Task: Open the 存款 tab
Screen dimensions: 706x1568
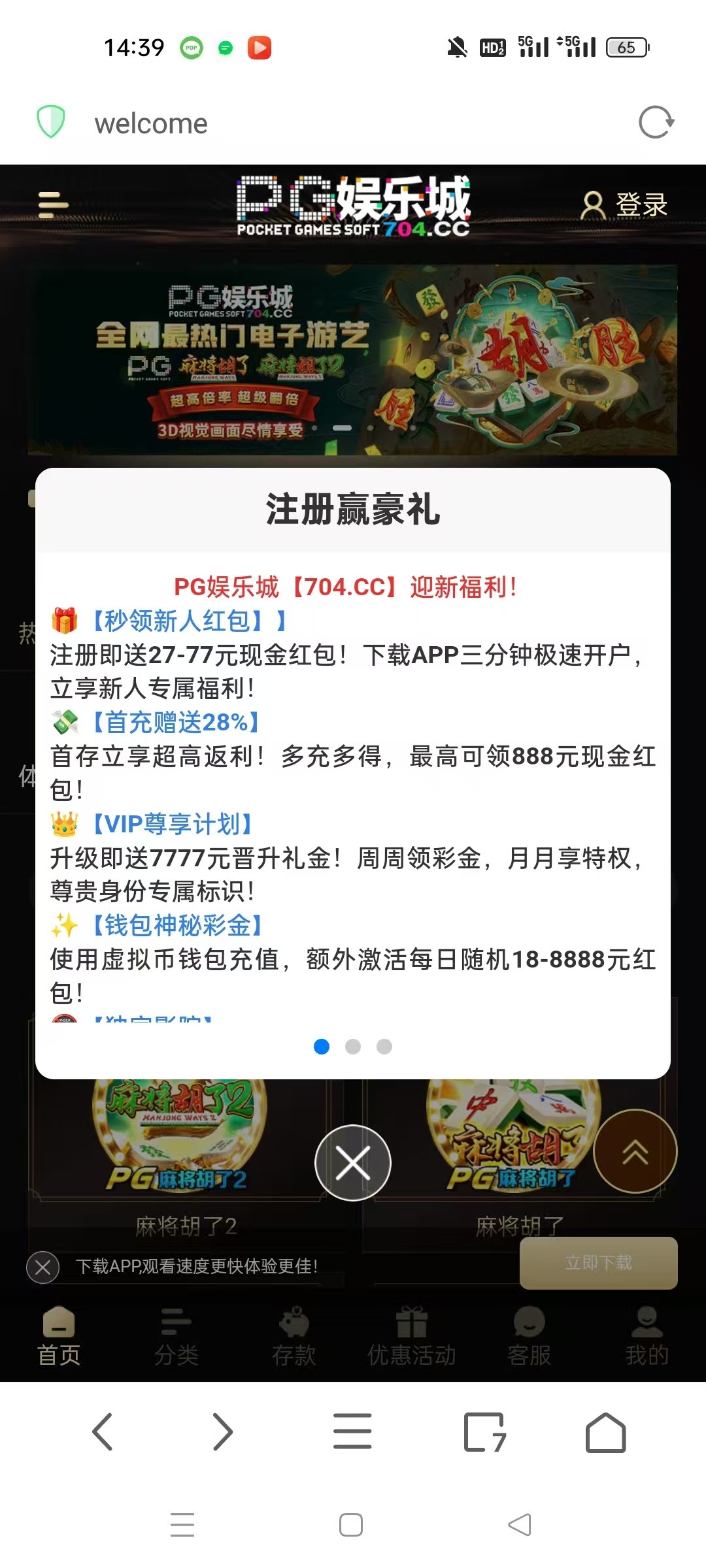Action: pyautogui.click(x=294, y=1337)
